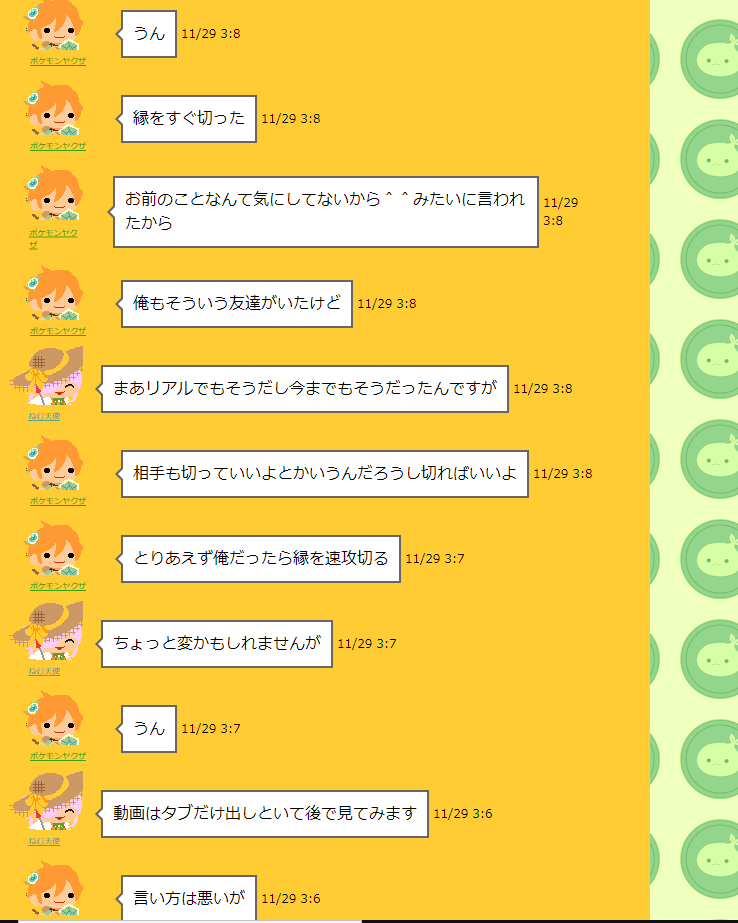Tap ねむ天使 link next to 動画はタブだけ出しといて message
This screenshot has width=738, height=923.
[x=44, y=841]
